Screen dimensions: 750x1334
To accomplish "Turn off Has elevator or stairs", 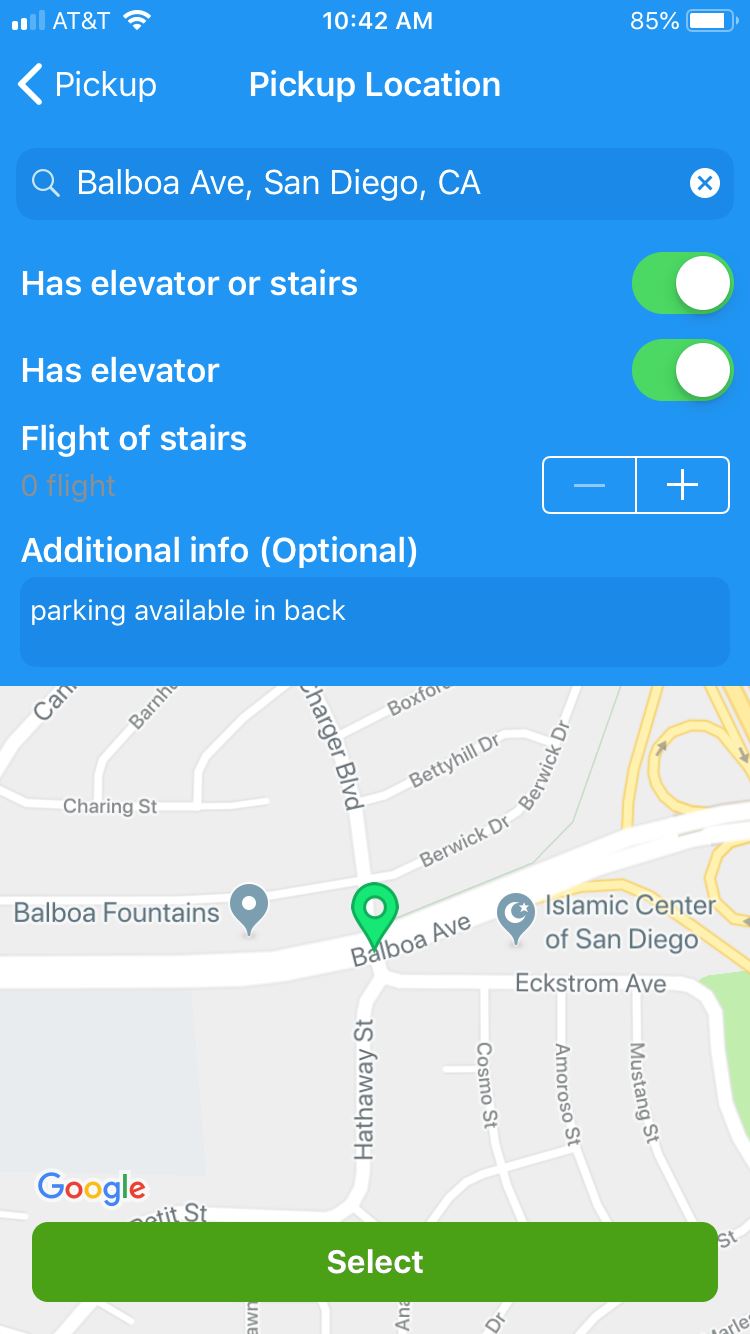I will click(x=683, y=283).
